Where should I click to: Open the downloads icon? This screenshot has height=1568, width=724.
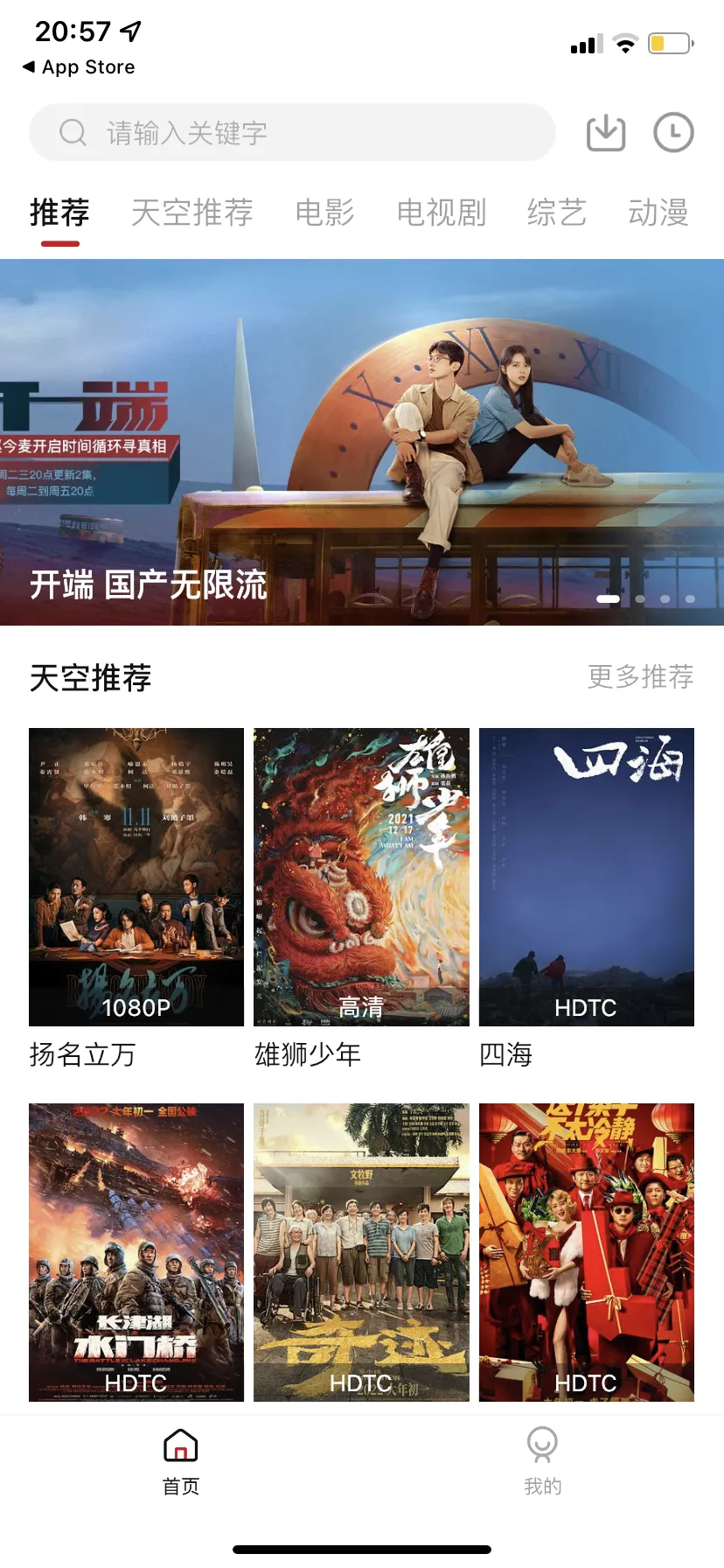605,133
